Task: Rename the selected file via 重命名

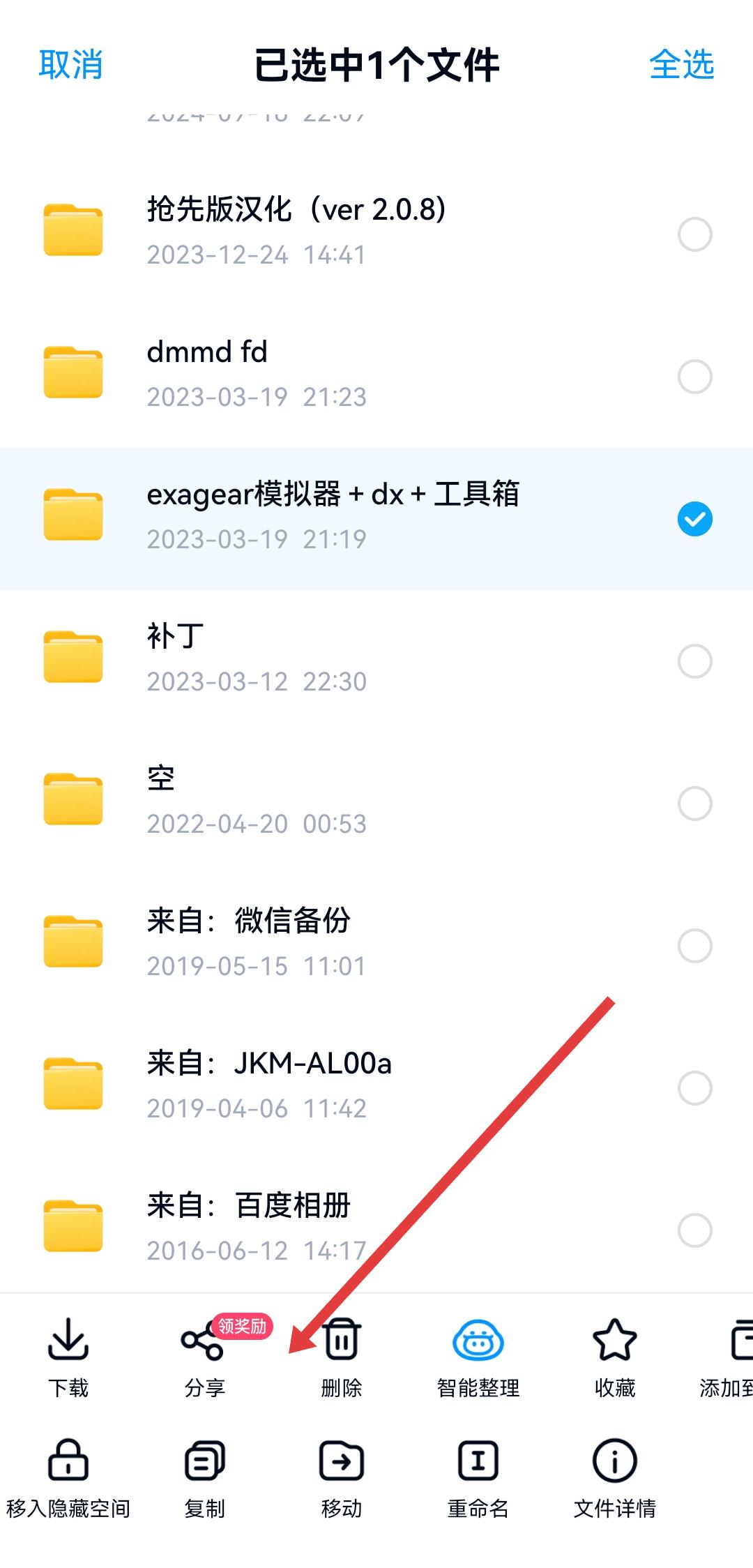Action: click(478, 1477)
